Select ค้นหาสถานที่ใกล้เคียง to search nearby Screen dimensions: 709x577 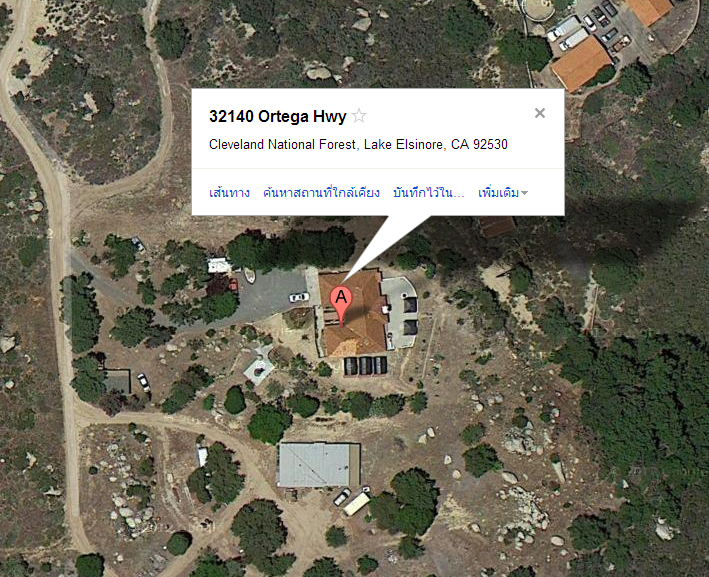coord(321,192)
